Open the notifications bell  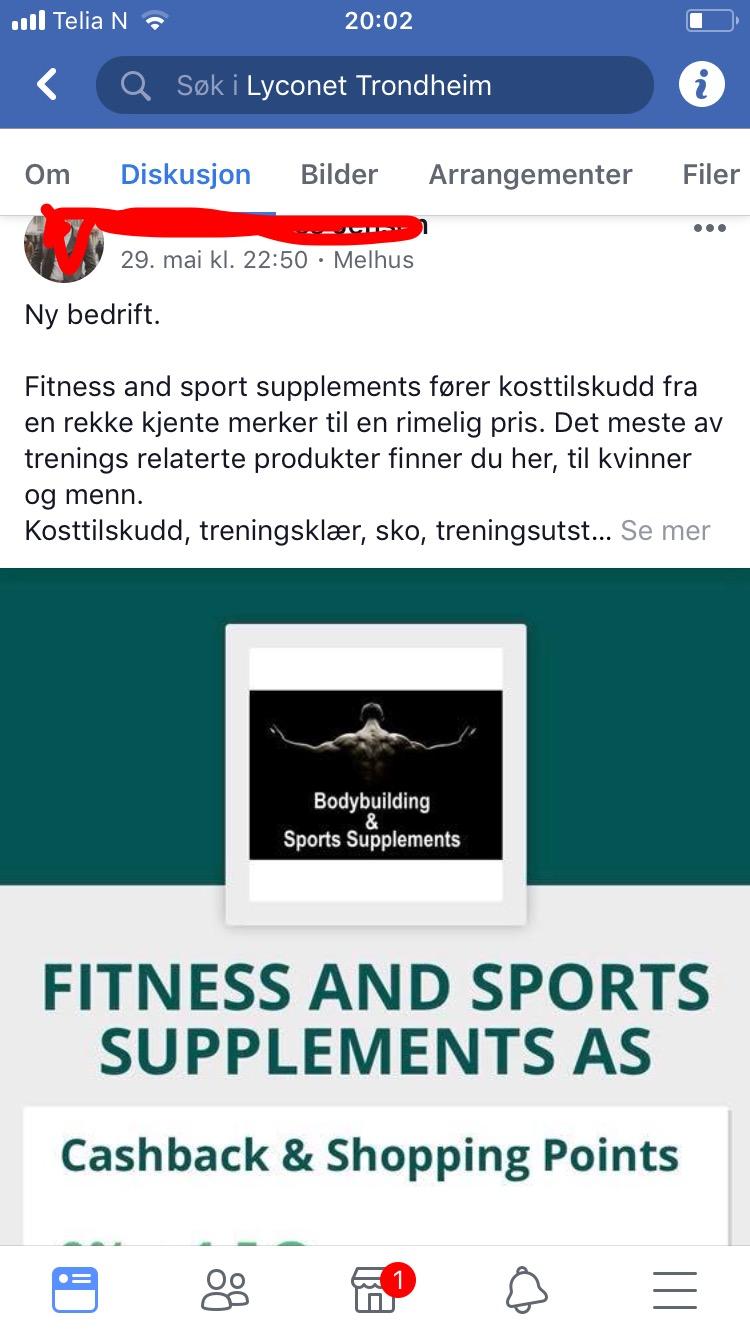point(526,1289)
